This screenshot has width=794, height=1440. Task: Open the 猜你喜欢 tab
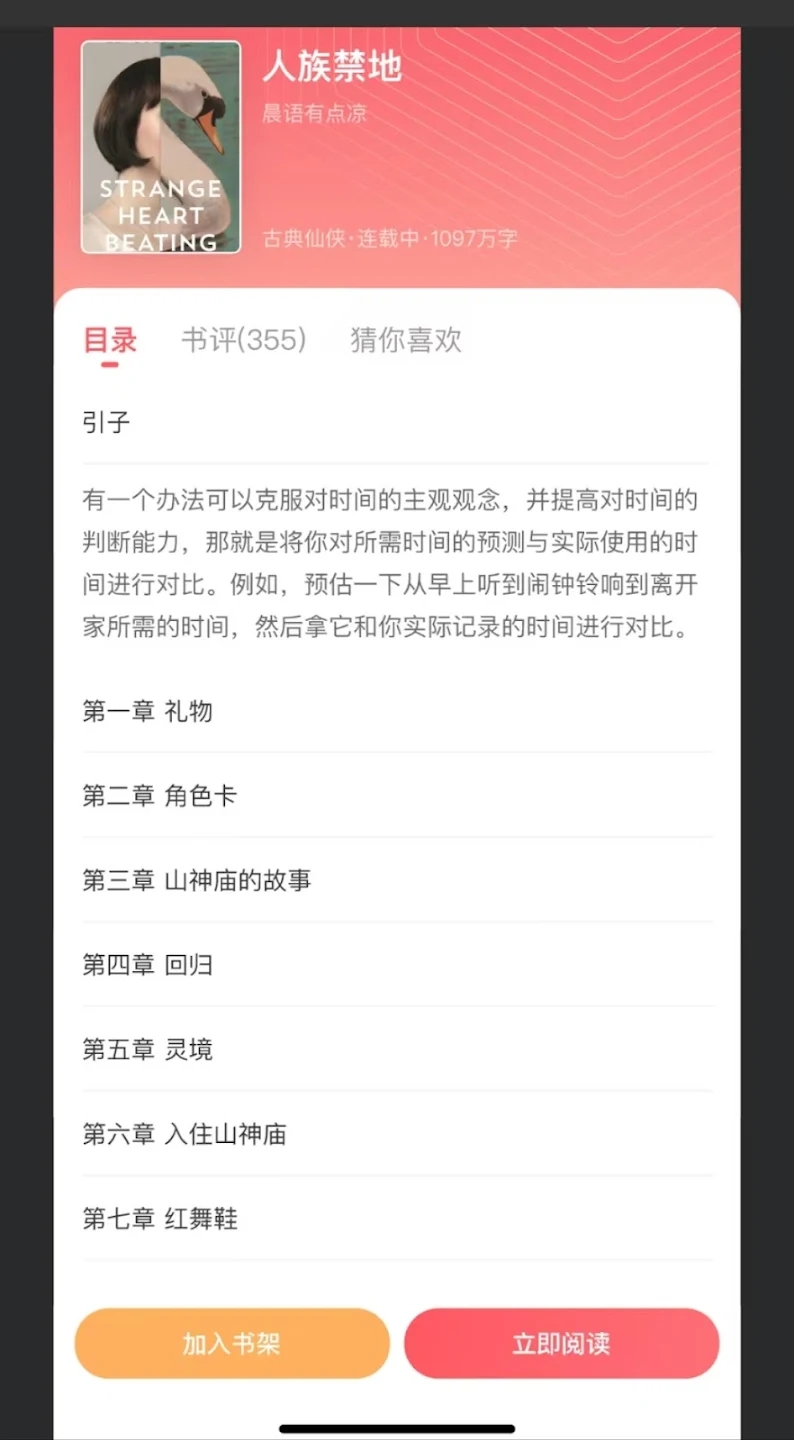pyautogui.click(x=406, y=340)
